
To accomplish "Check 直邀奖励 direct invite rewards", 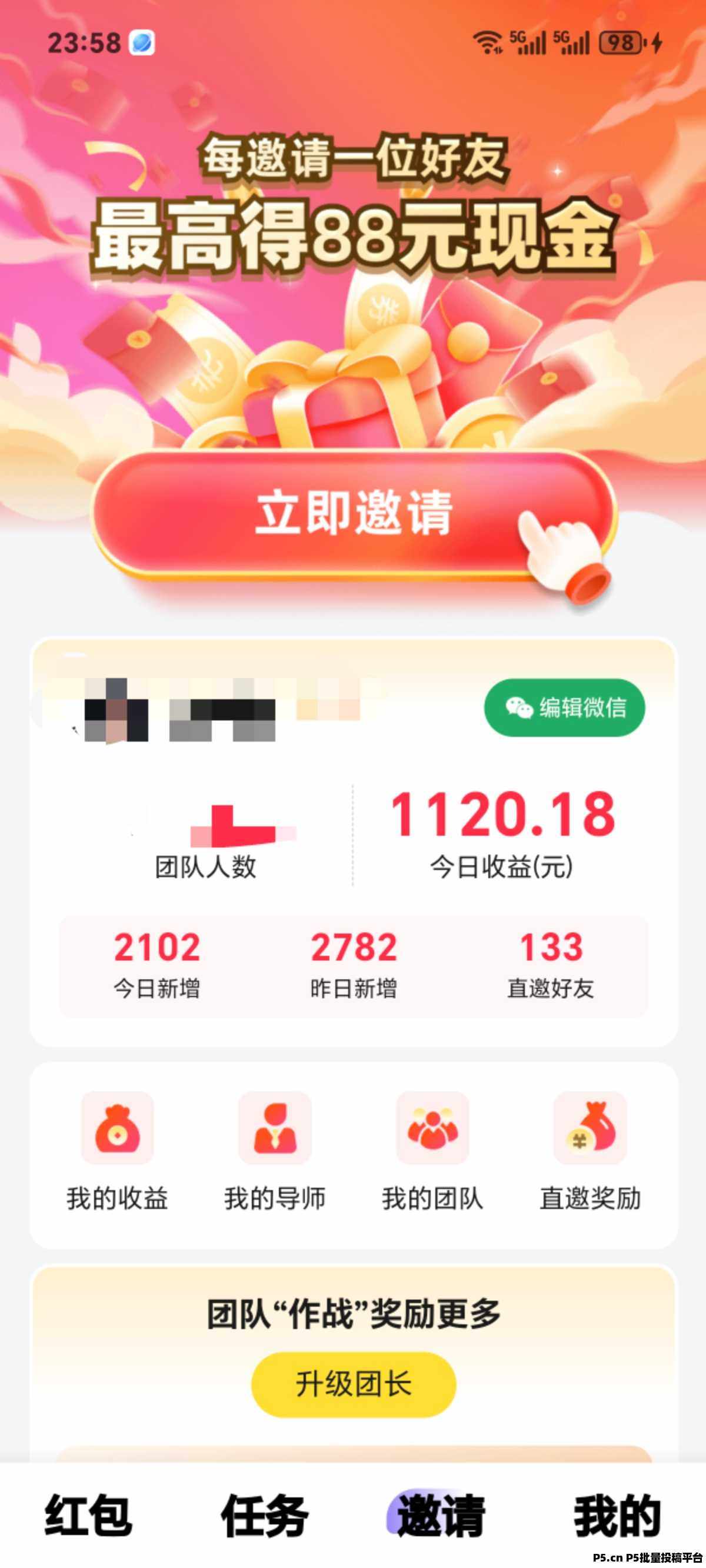I will point(590,1151).
